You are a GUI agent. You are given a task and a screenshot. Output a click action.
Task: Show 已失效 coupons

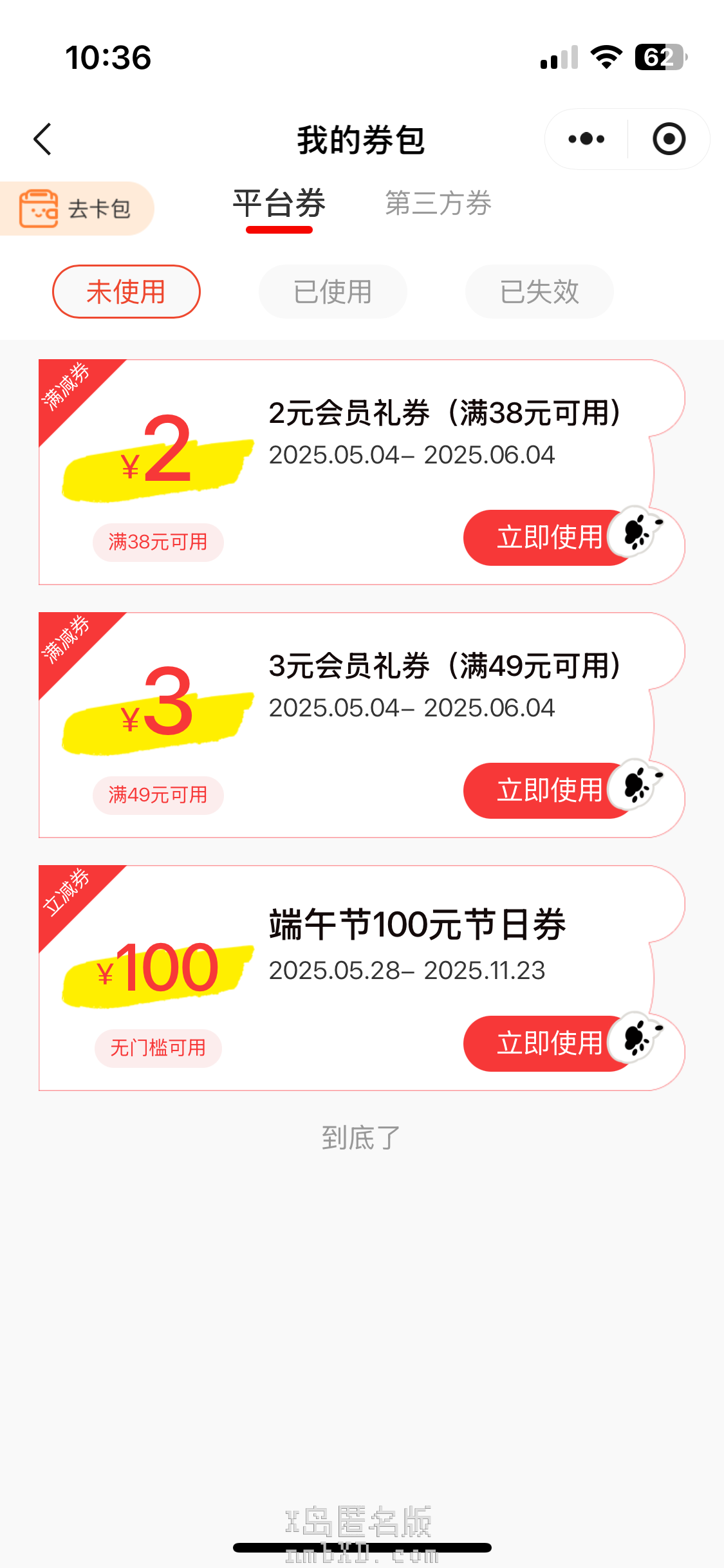(539, 292)
